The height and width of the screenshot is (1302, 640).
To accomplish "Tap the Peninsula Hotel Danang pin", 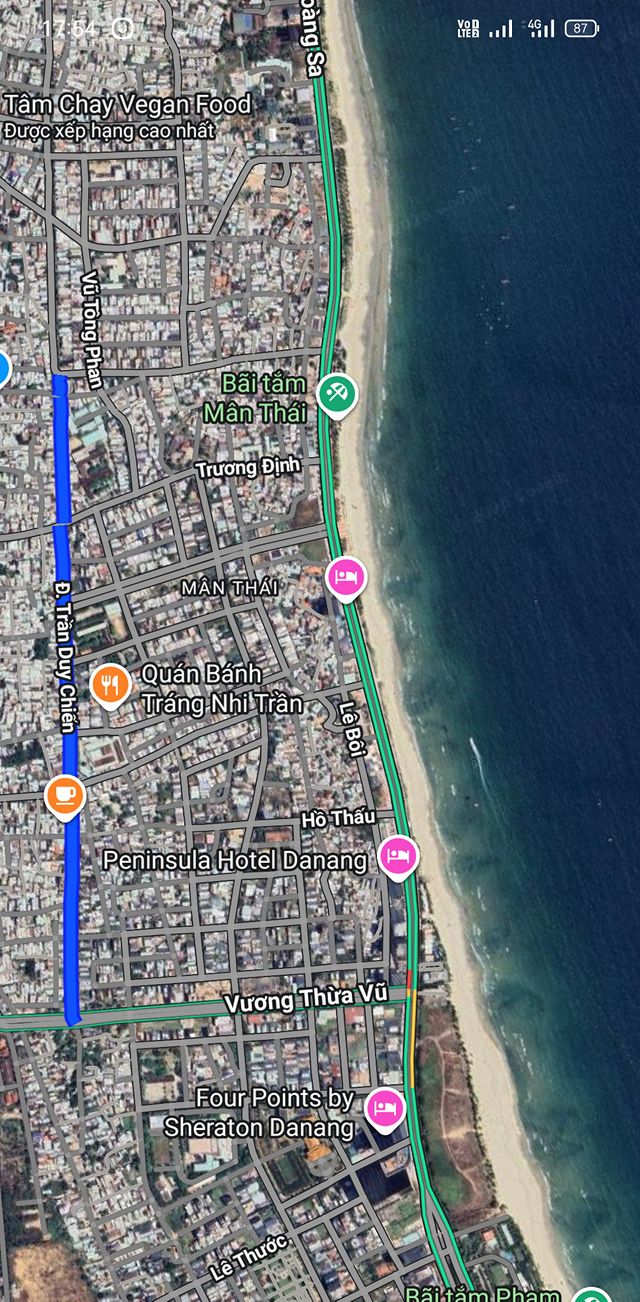I will point(398,855).
